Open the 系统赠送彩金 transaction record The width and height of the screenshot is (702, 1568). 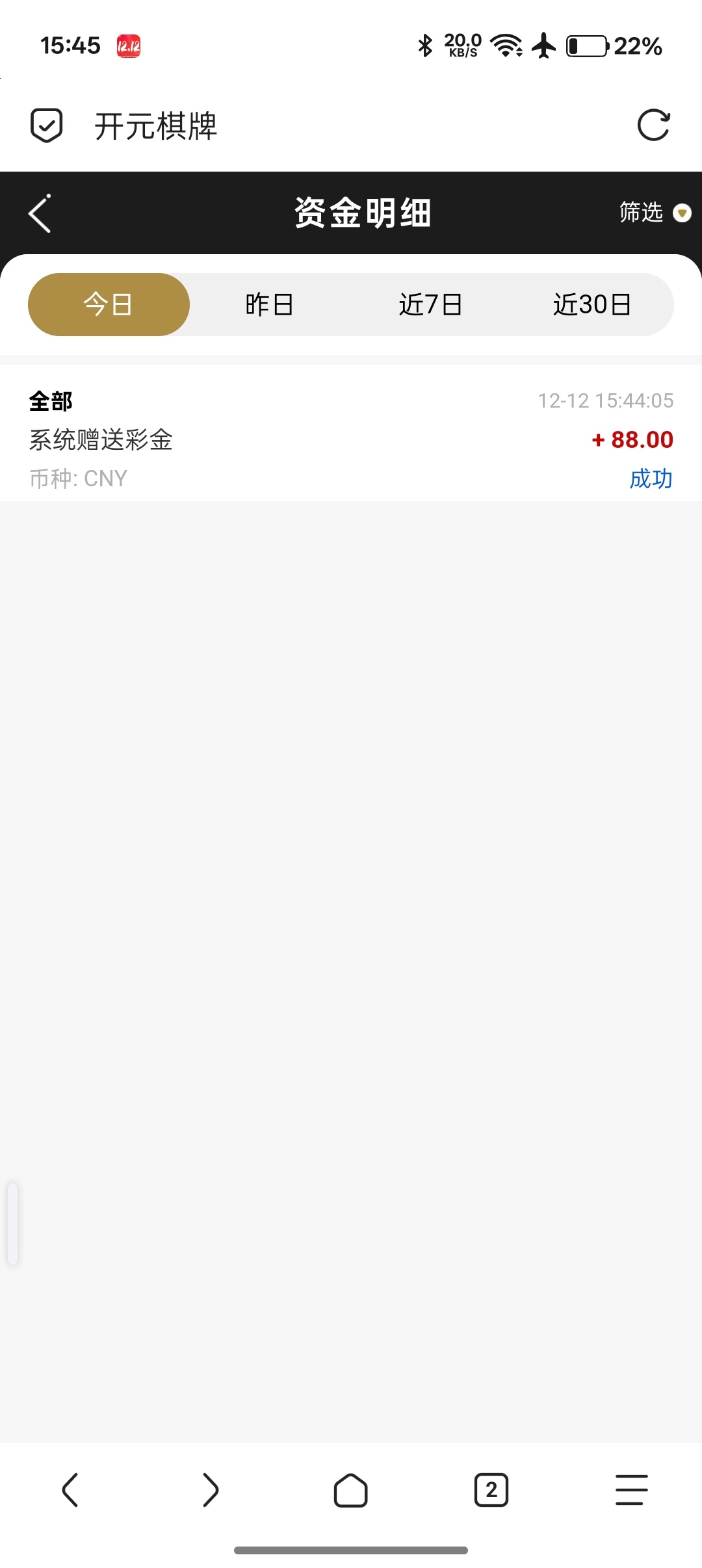(x=351, y=439)
